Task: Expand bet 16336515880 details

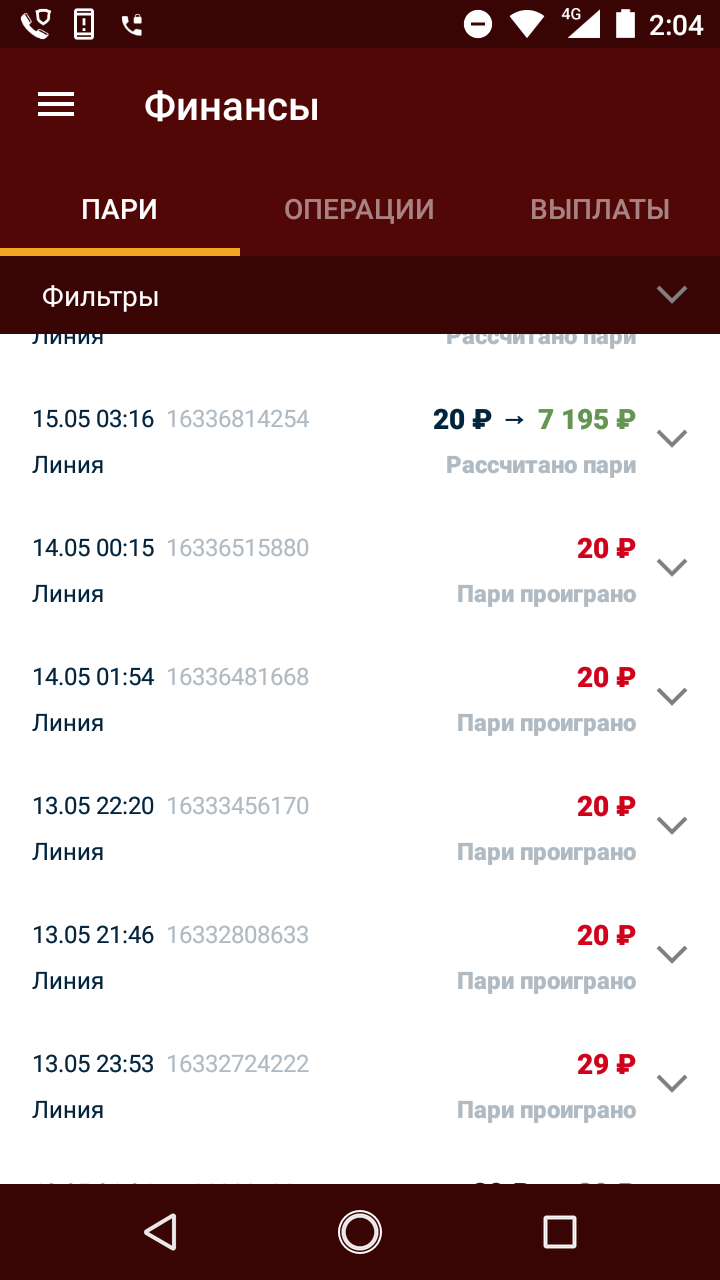Action: pyautogui.click(x=672, y=567)
